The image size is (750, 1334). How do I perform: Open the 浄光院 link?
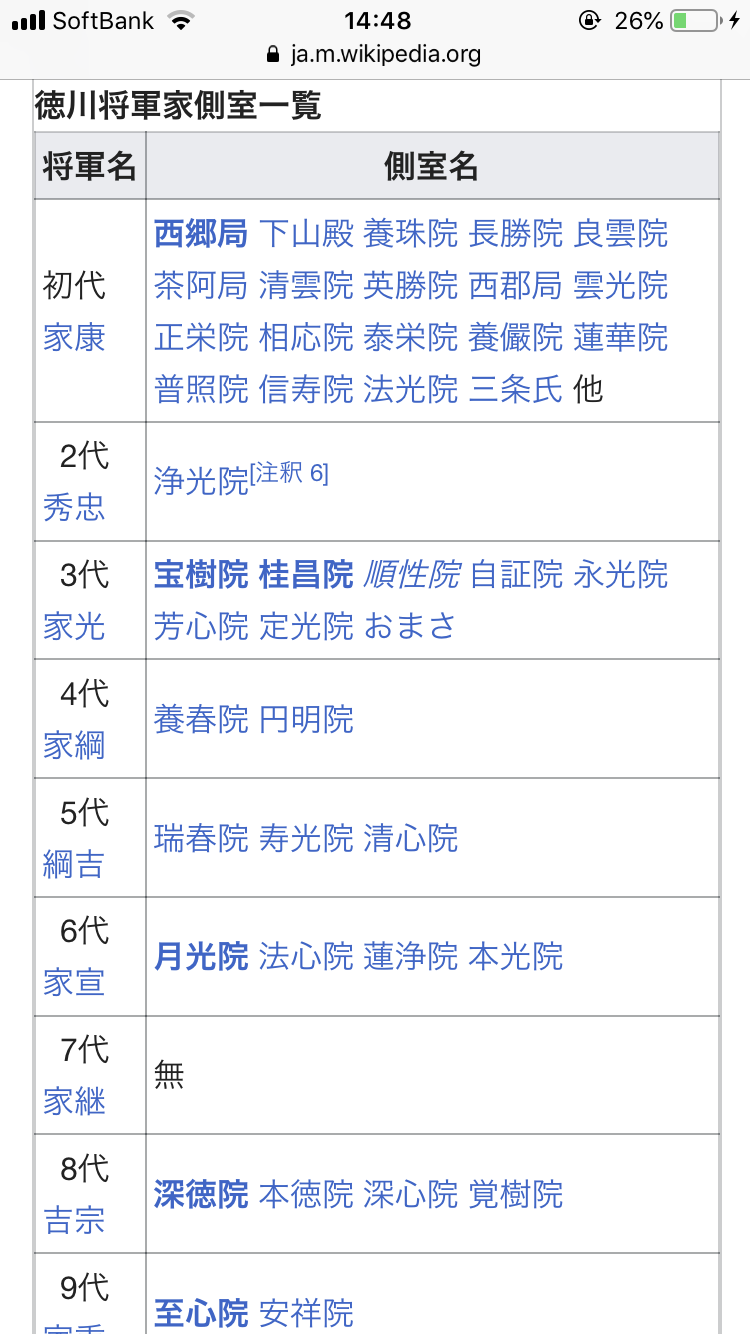(x=200, y=482)
